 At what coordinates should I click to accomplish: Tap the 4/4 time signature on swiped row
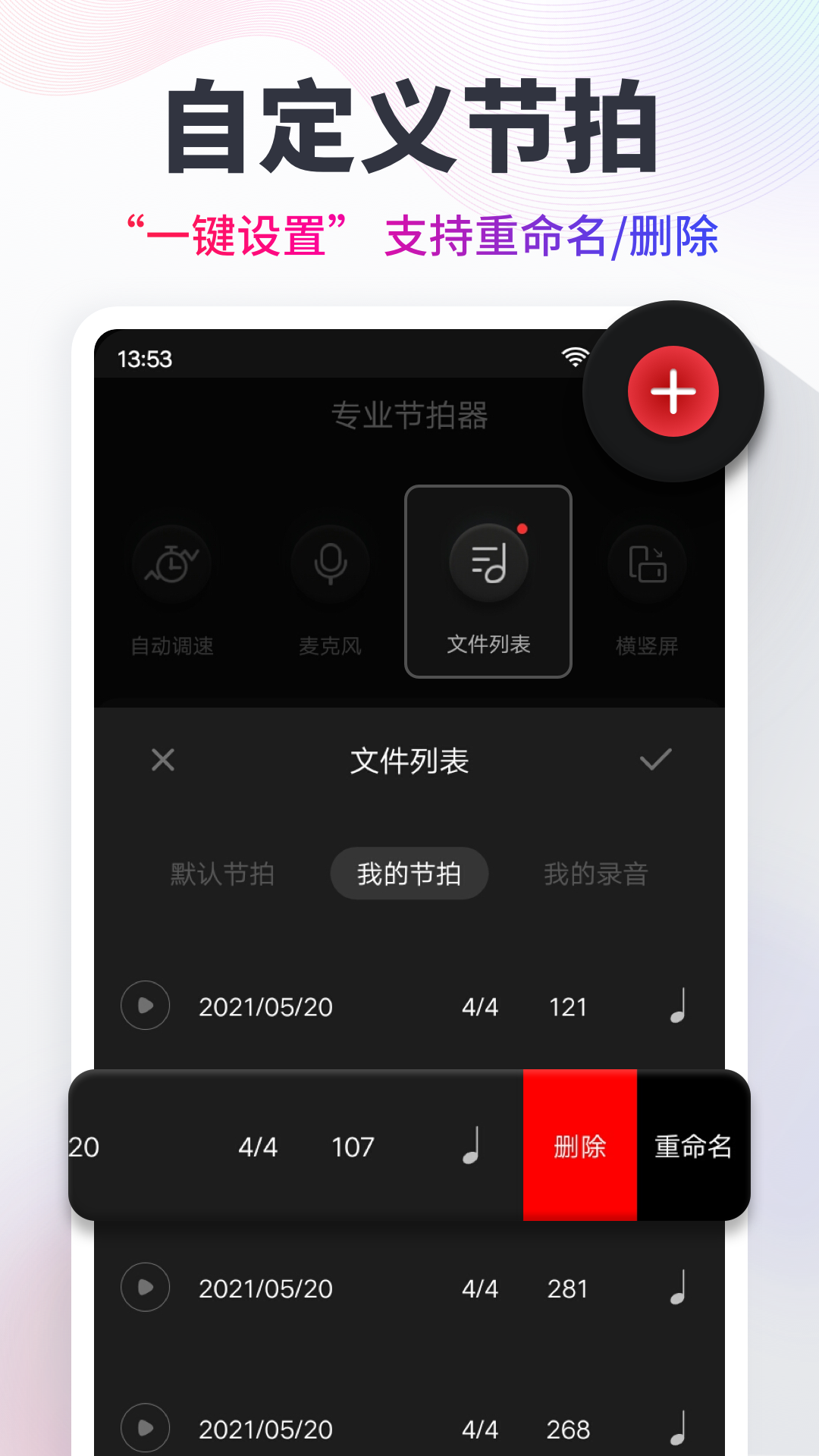click(x=258, y=1147)
